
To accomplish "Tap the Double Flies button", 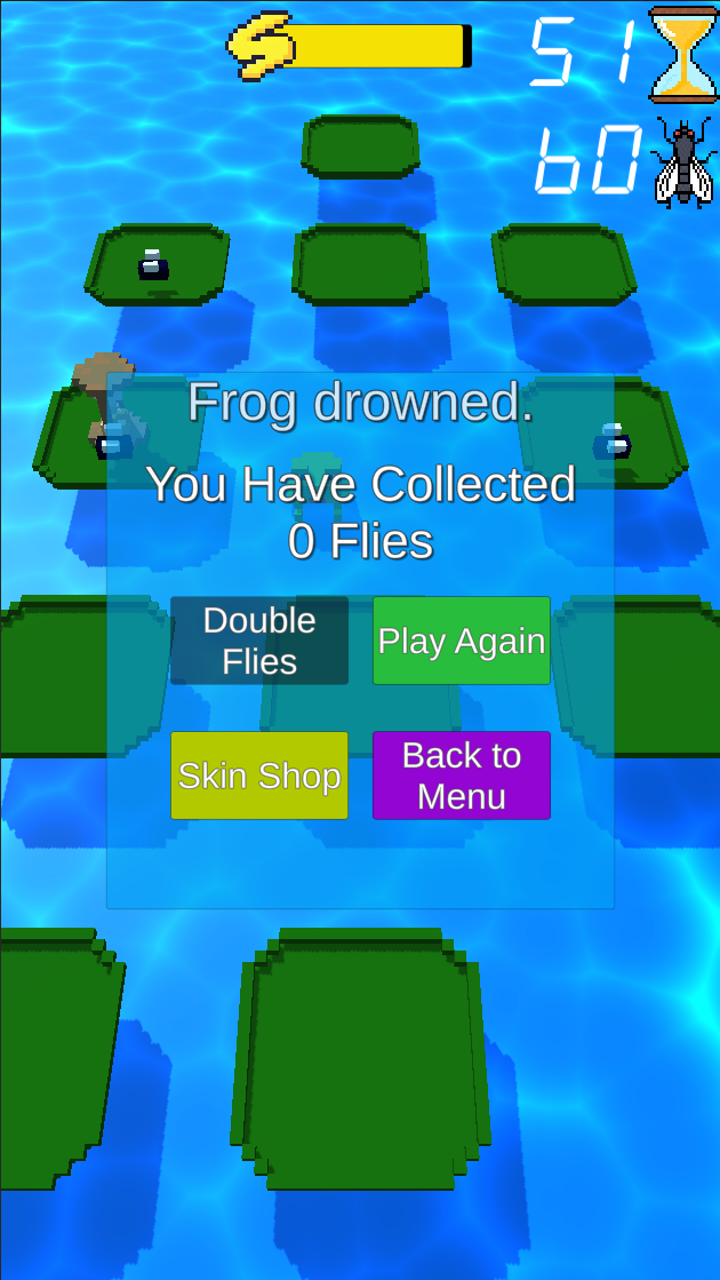I will tap(259, 641).
